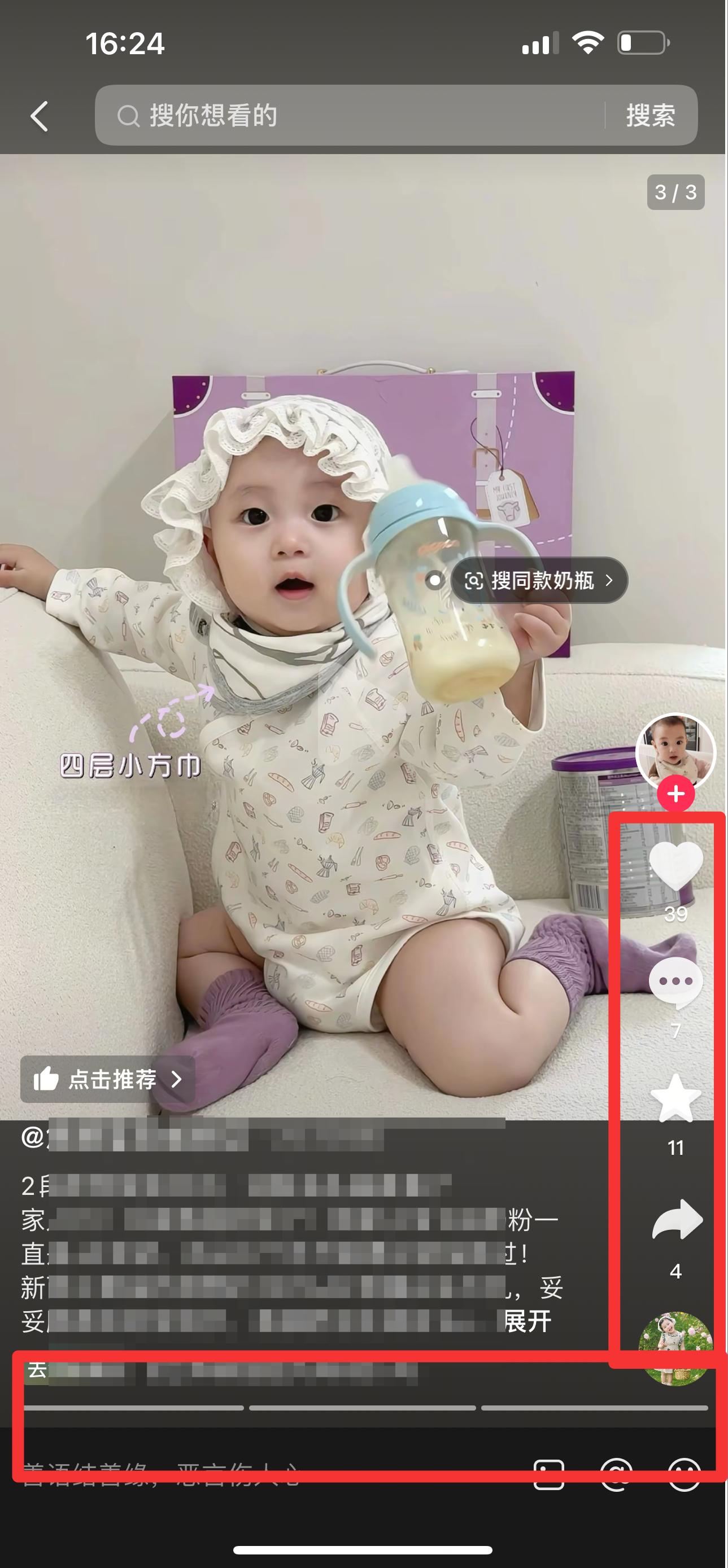This screenshot has width=728, height=1568.
Task: Tap the 点击推荐 recommend button
Action: [x=108, y=1079]
